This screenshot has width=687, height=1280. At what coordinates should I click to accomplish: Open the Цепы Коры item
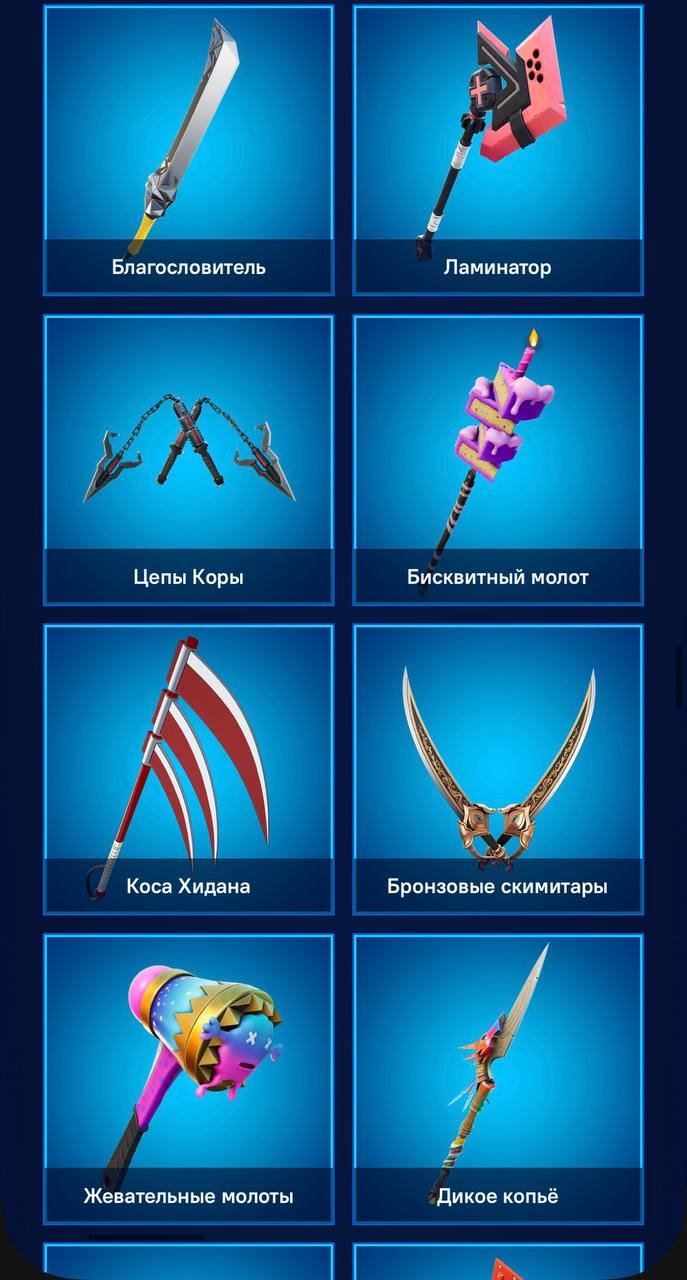point(188,460)
